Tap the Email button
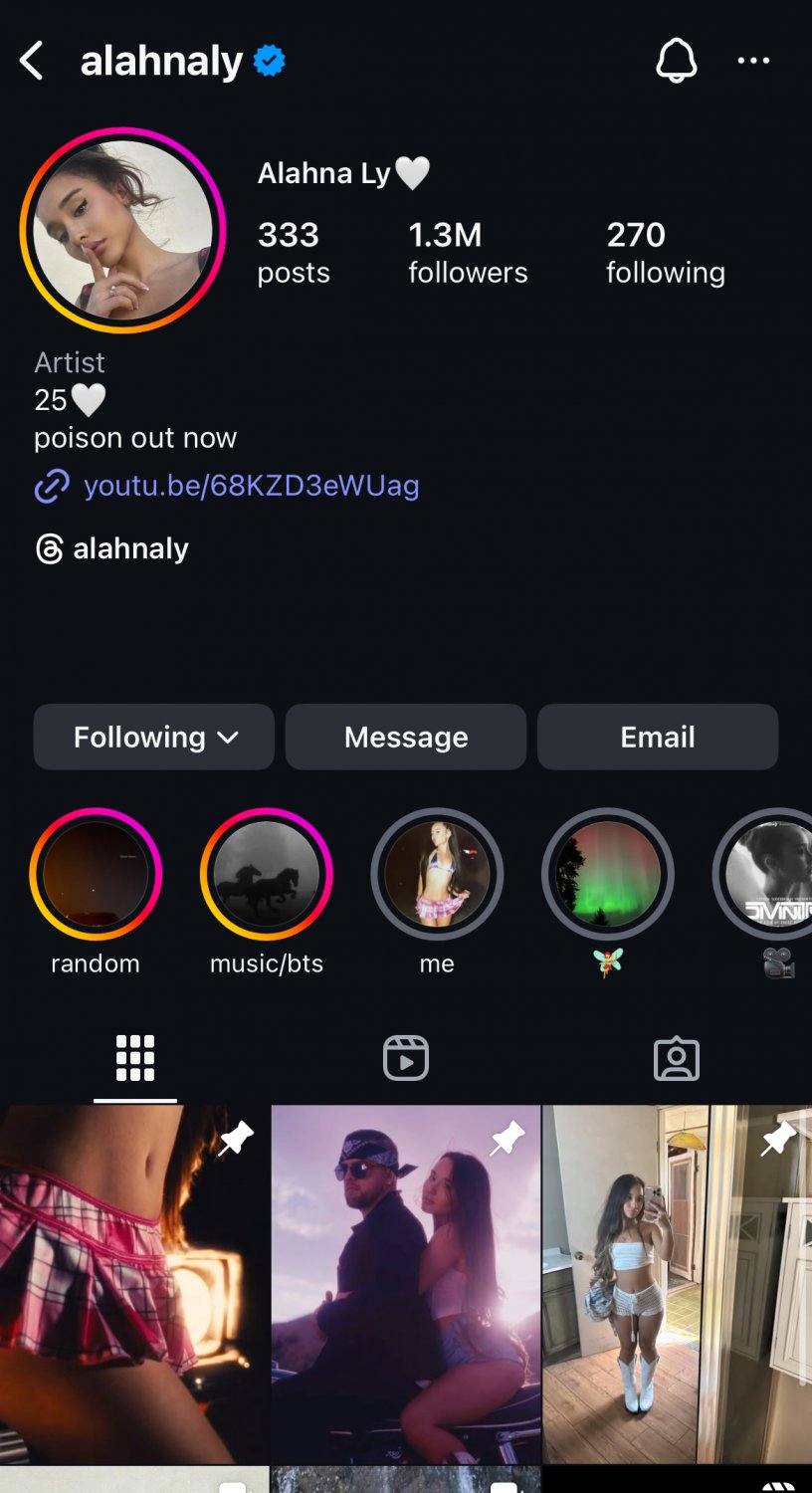This screenshot has height=1493, width=812. pos(658,737)
